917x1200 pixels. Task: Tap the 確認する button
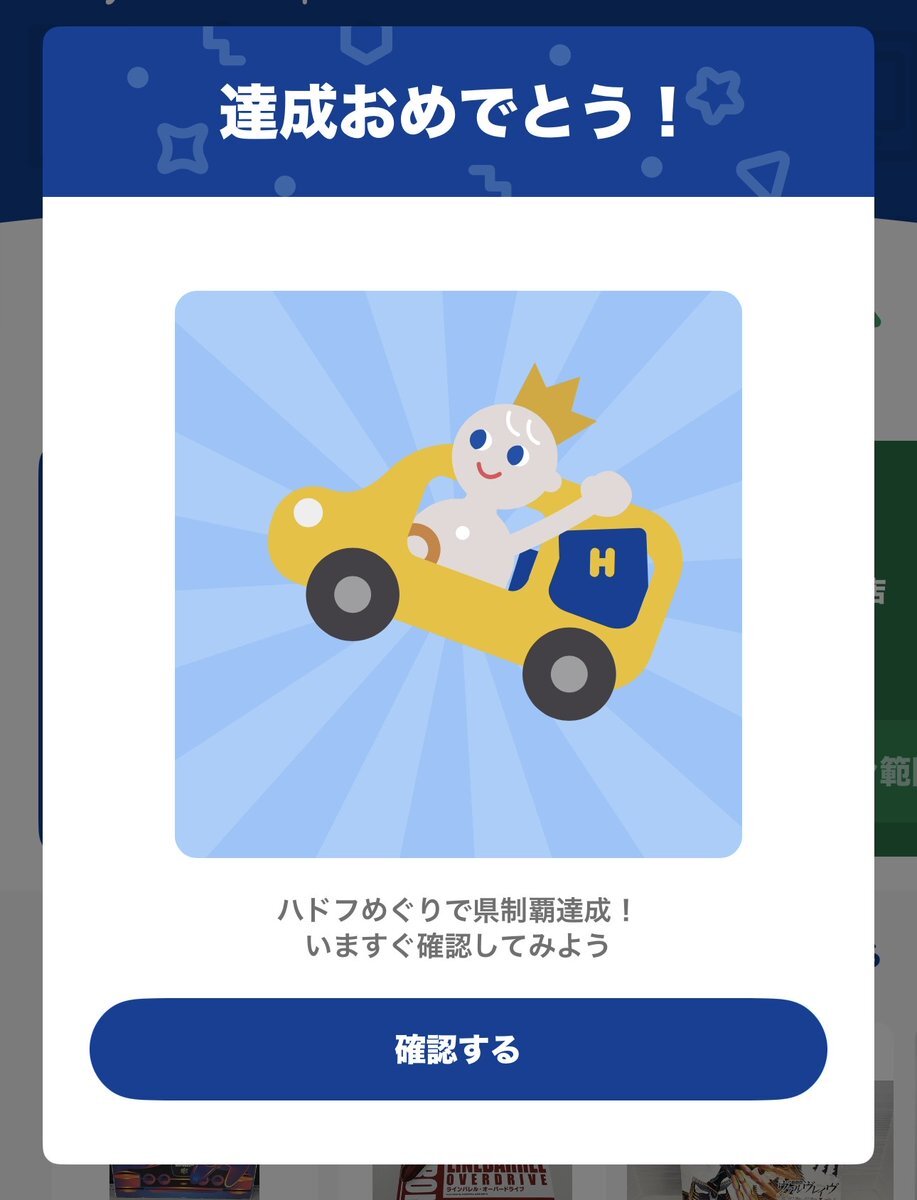pyautogui.click(x=458, y=1049)
